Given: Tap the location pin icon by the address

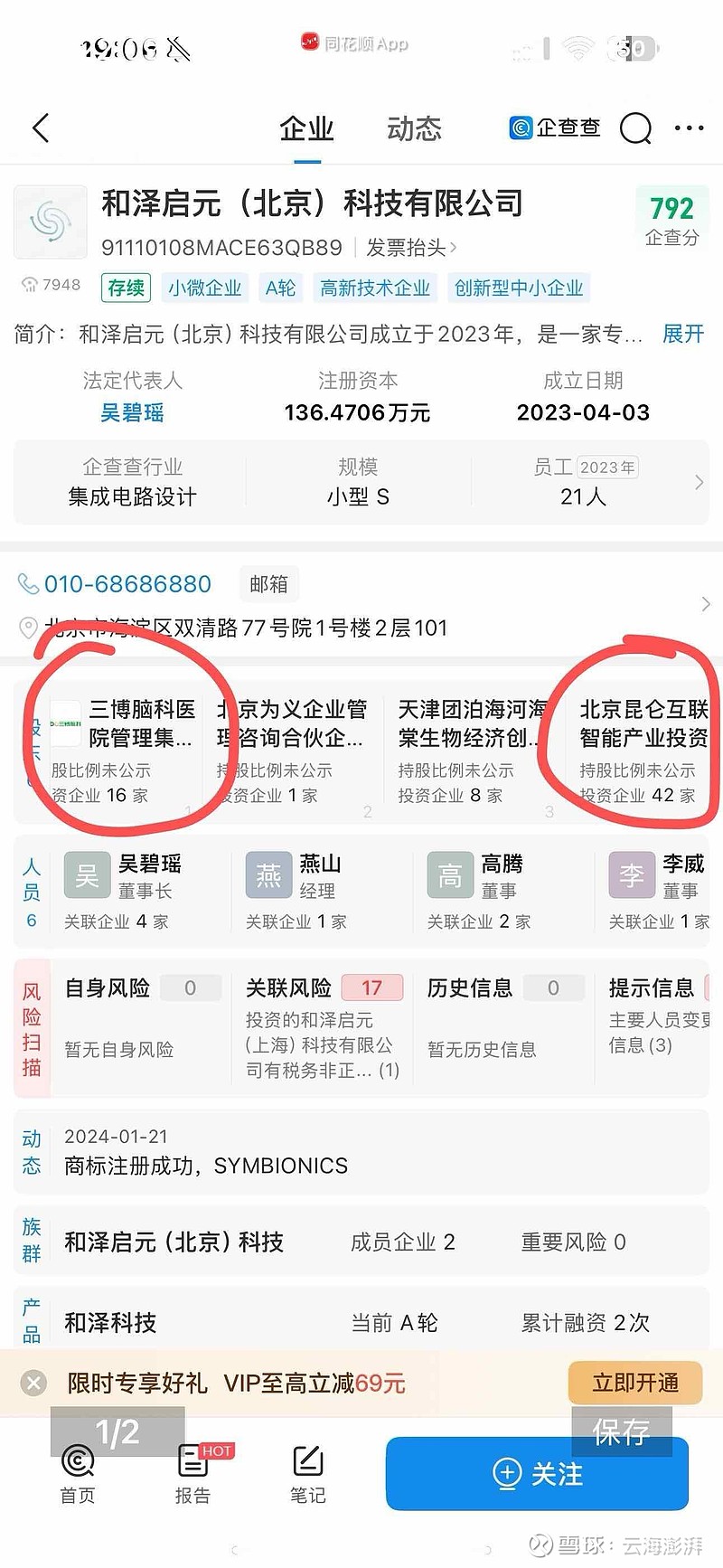Looking at the screenshot, I should [x=28, y=628].
